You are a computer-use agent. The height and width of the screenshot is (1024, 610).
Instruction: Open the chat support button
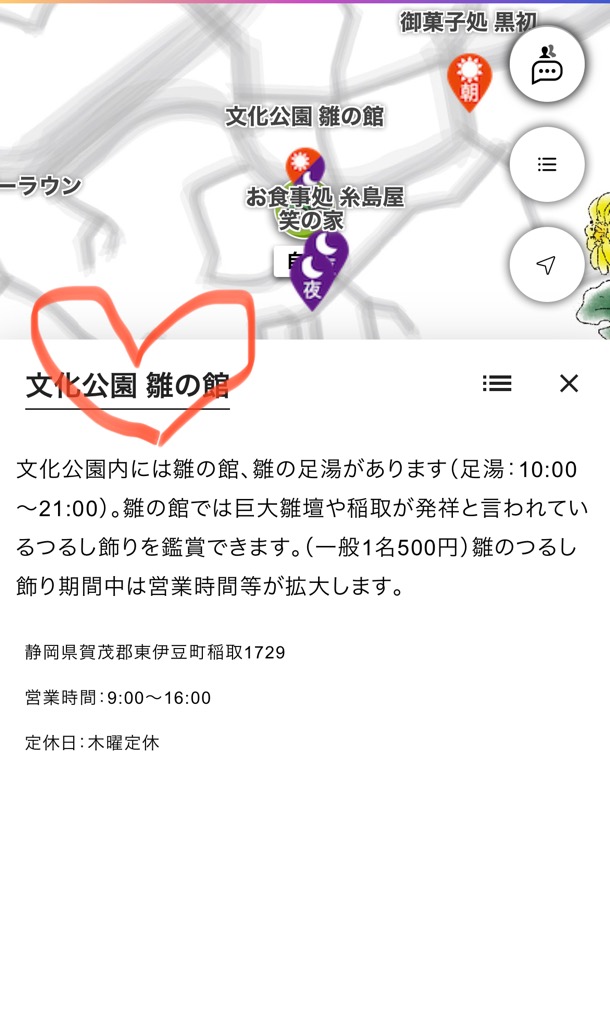(x=547, y=65)
